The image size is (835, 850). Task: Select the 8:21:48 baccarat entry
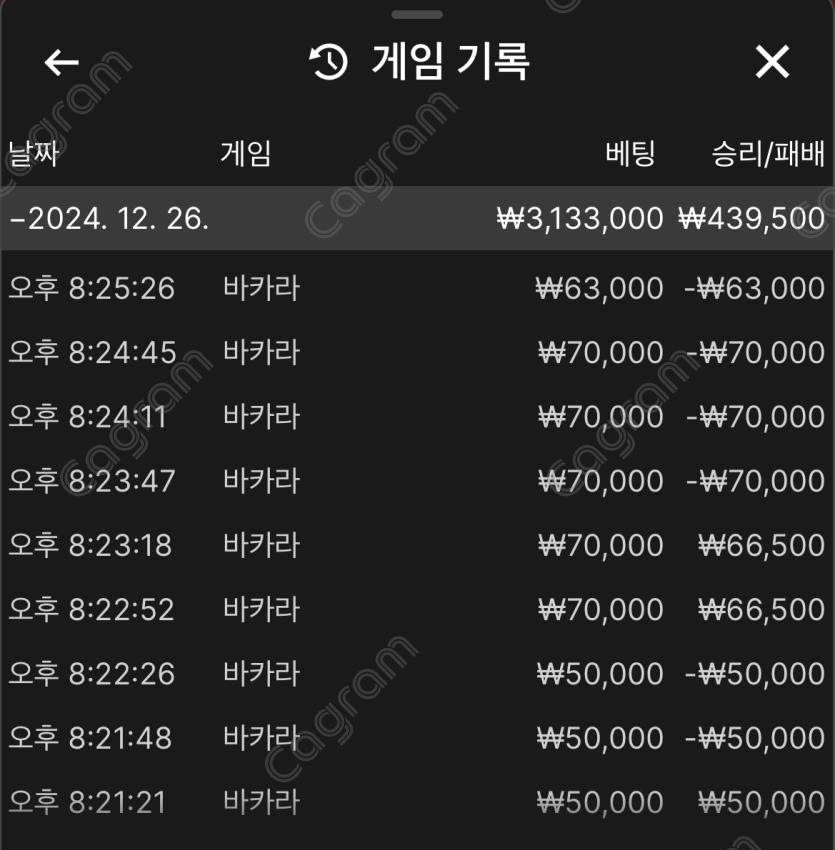click(x=417, y=738)
